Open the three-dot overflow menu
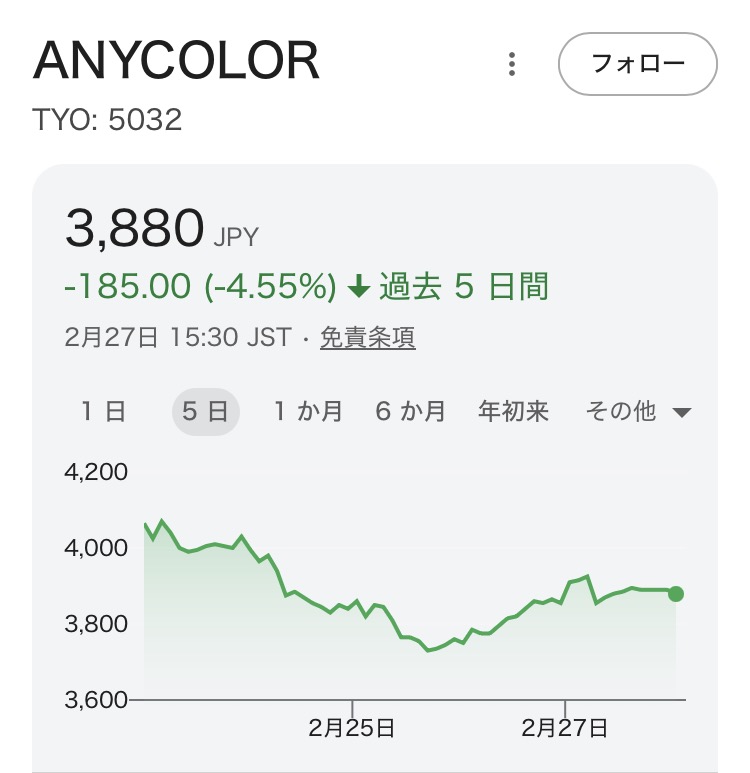This screenshot has height=773, width=750. point(512,65)
